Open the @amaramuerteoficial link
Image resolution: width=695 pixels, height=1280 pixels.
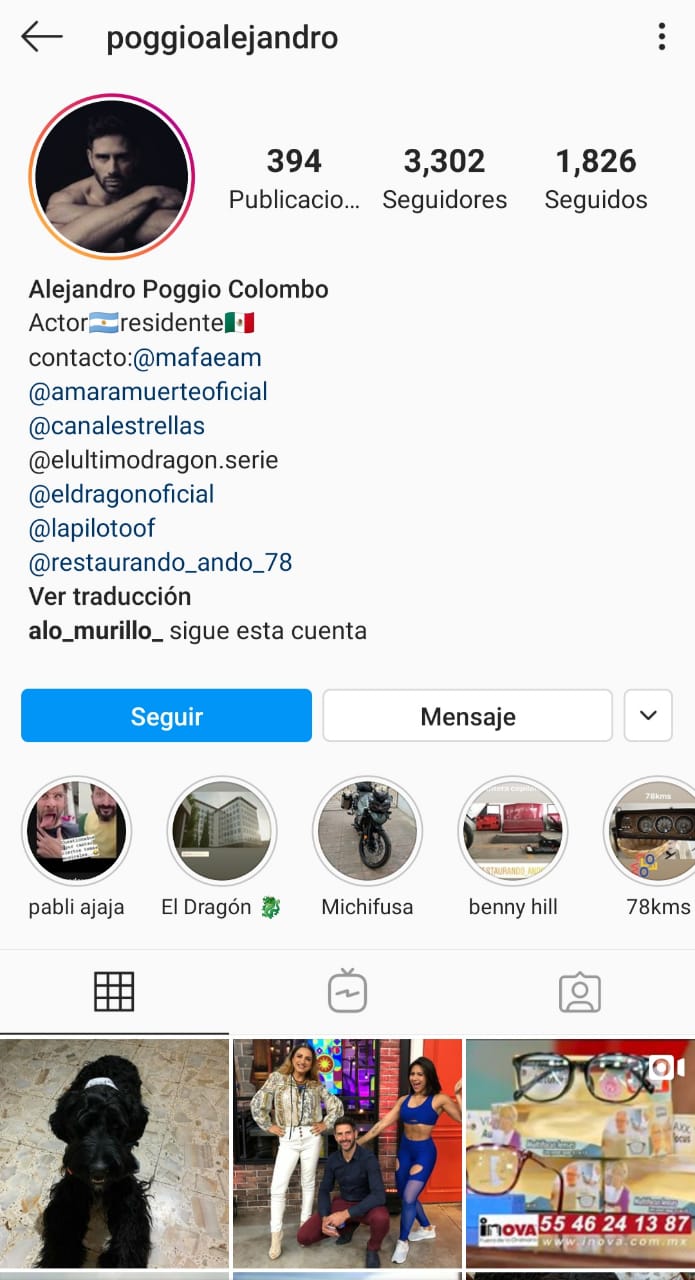pos(148,391)
